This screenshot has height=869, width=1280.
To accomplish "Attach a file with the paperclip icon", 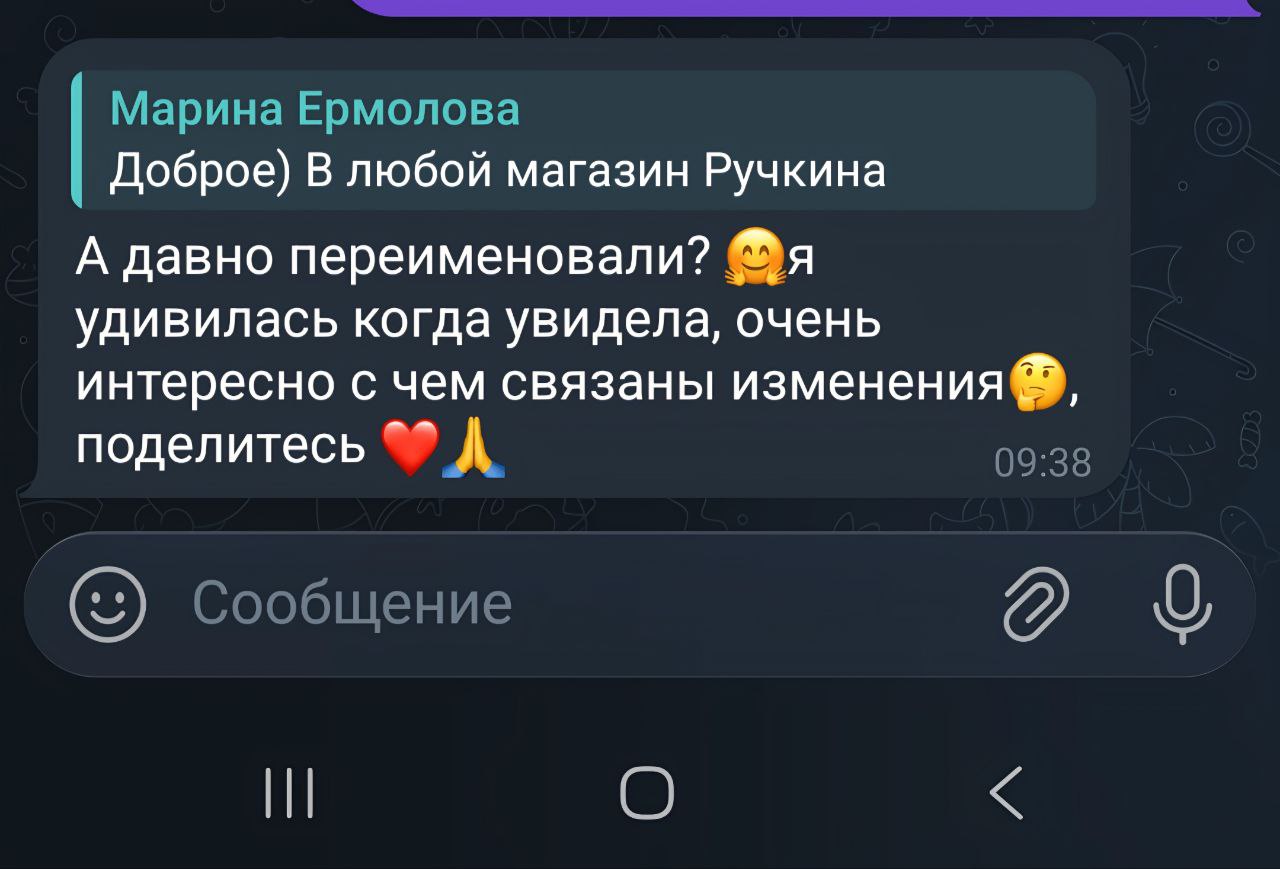I will (1035, 604).
